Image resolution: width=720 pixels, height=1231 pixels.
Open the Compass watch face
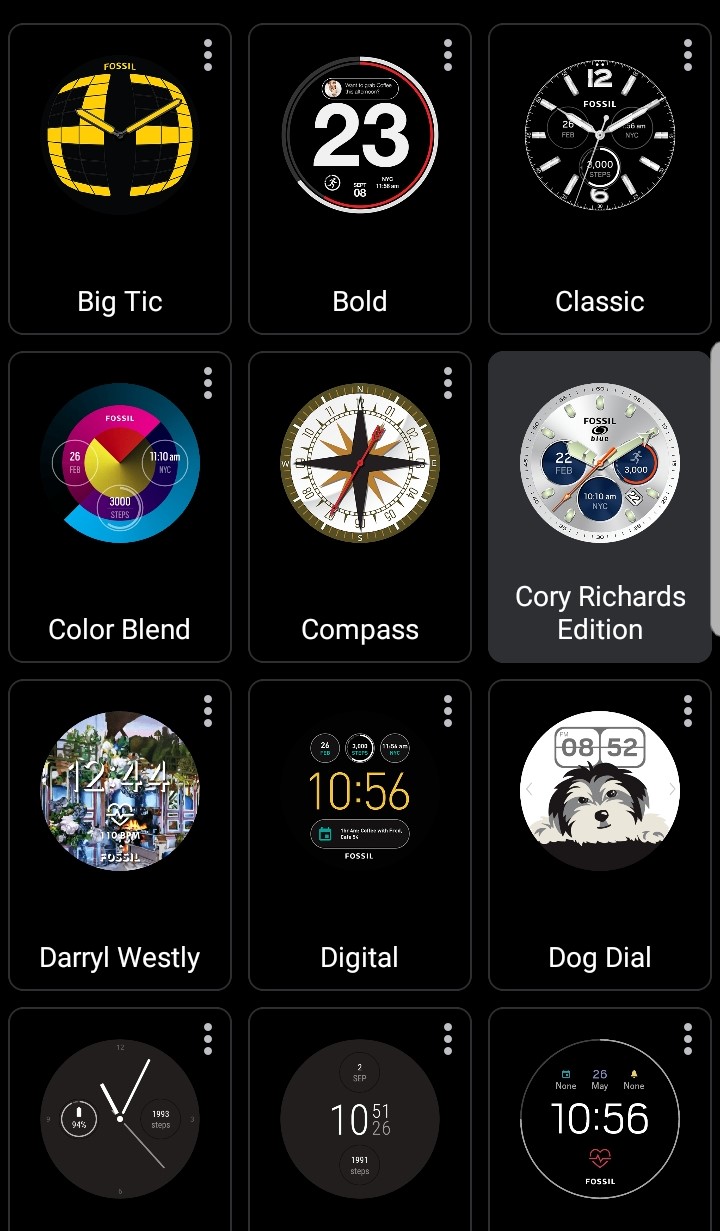[360, 507]
